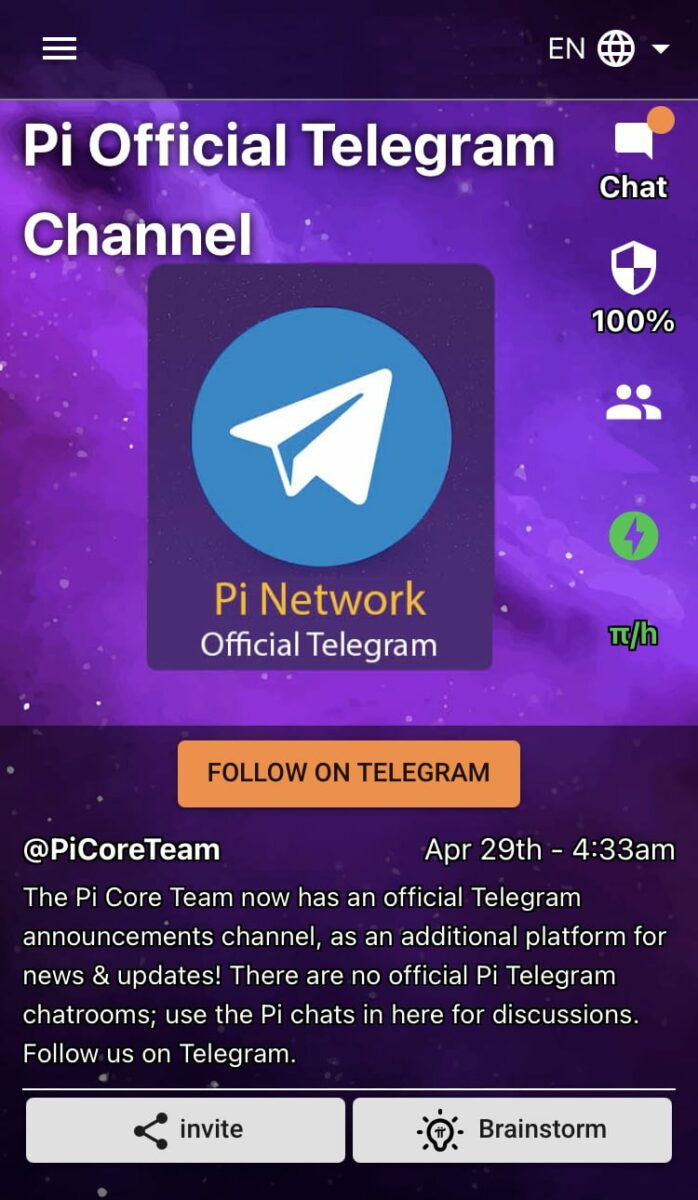This screenshot has width=698, height=1200.
Task: Open the team members icon
Action: click(x=633, y=402)
